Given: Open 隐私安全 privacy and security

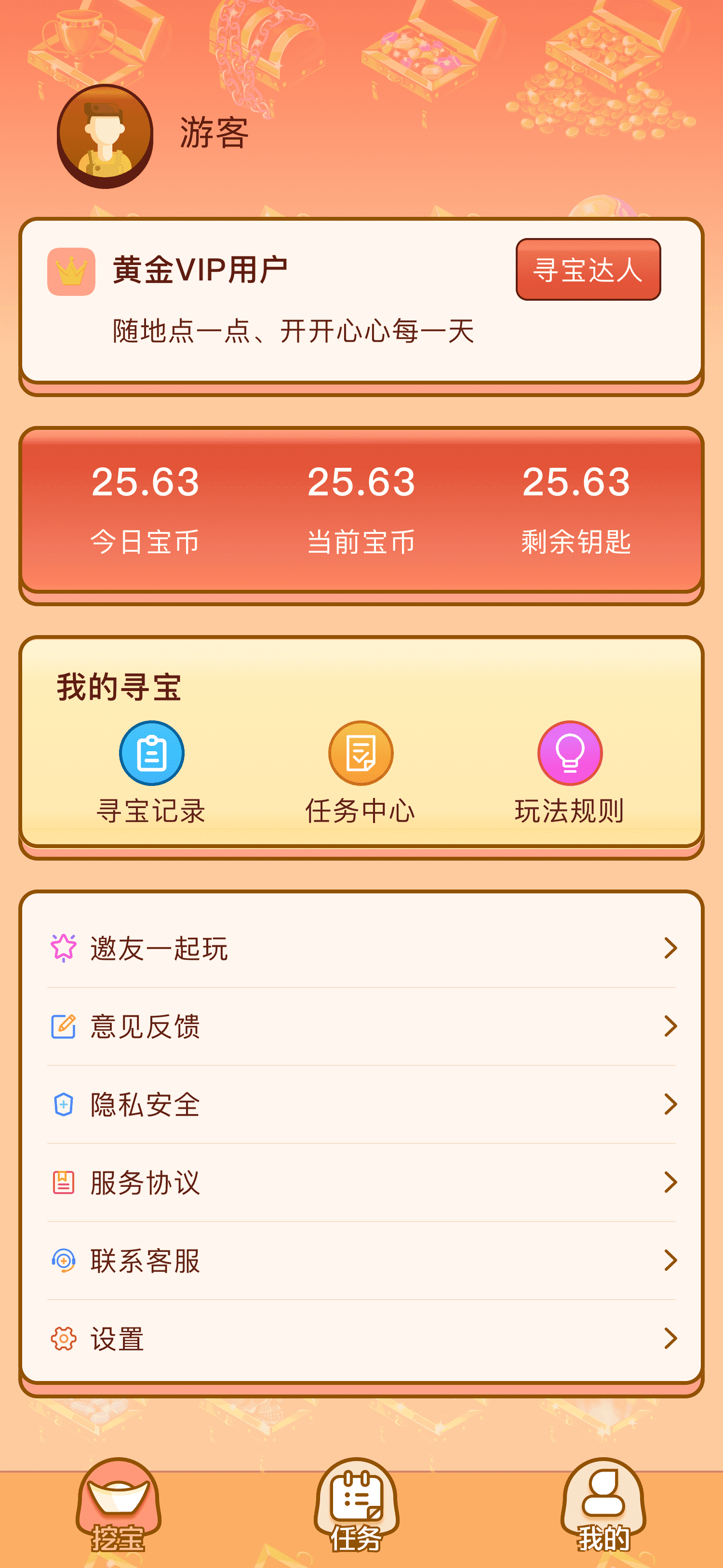Looking at the screenshot, I should click(x=361, y=1104).
